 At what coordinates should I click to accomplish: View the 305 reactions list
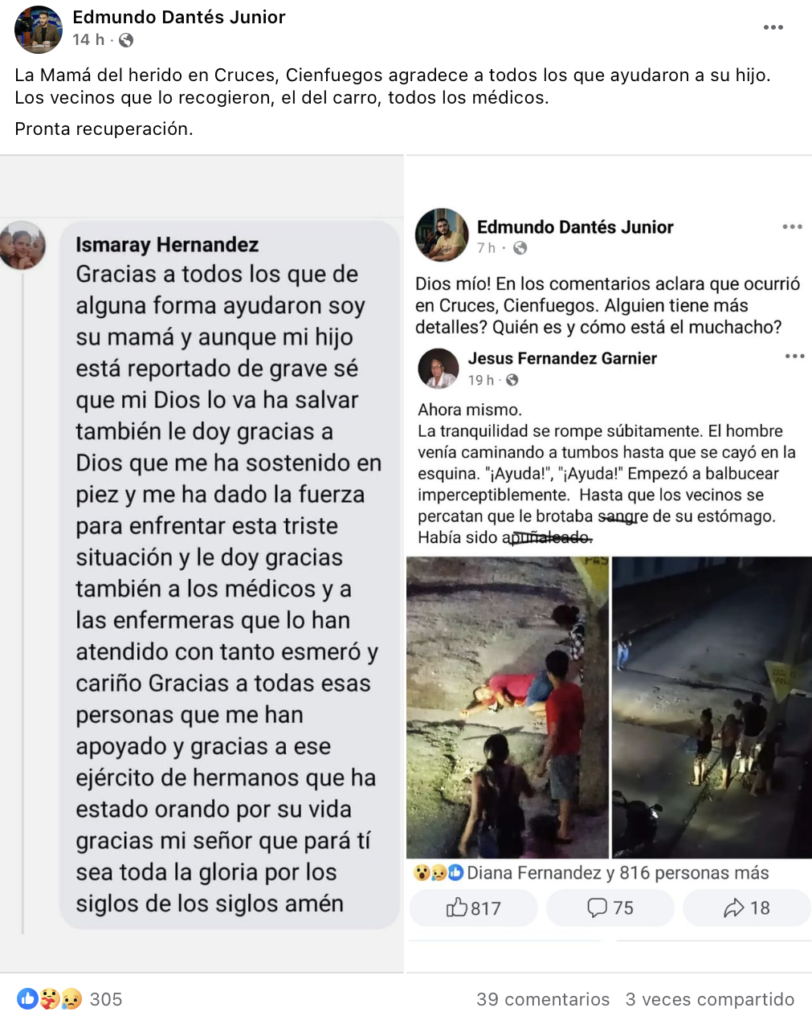[68, 998]
